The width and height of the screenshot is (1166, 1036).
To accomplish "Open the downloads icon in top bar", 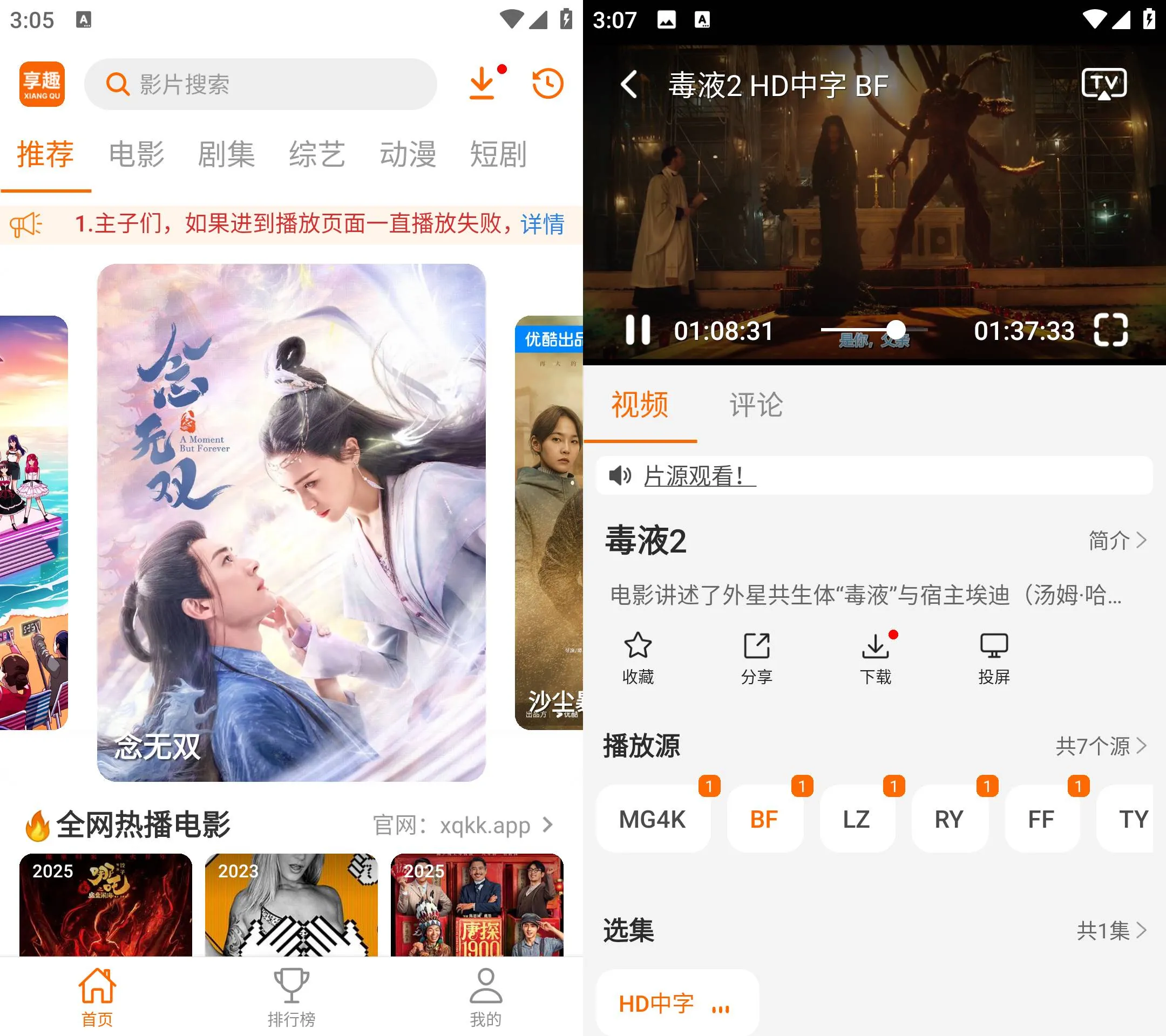I will point(482,84).
